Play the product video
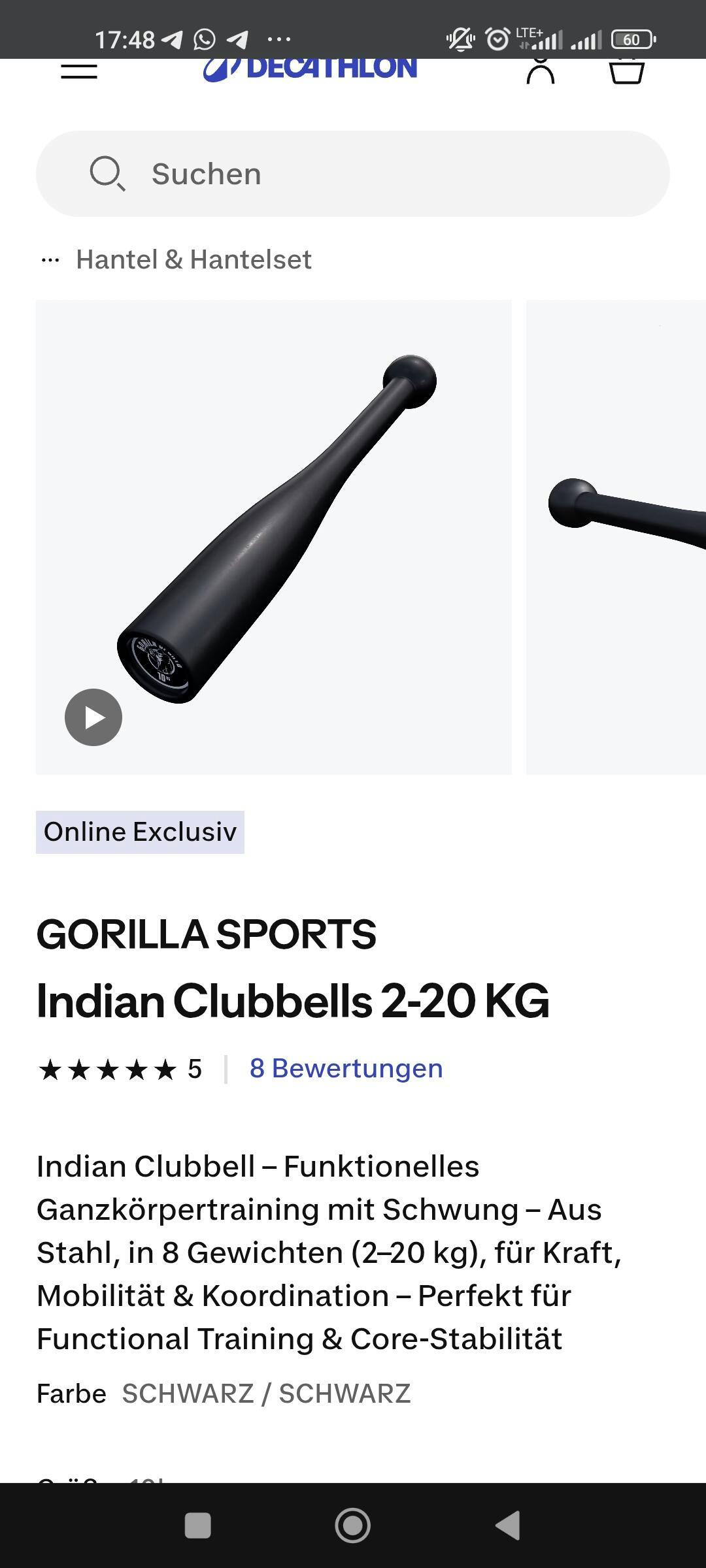706x1568 pixels. click(93, 717)
